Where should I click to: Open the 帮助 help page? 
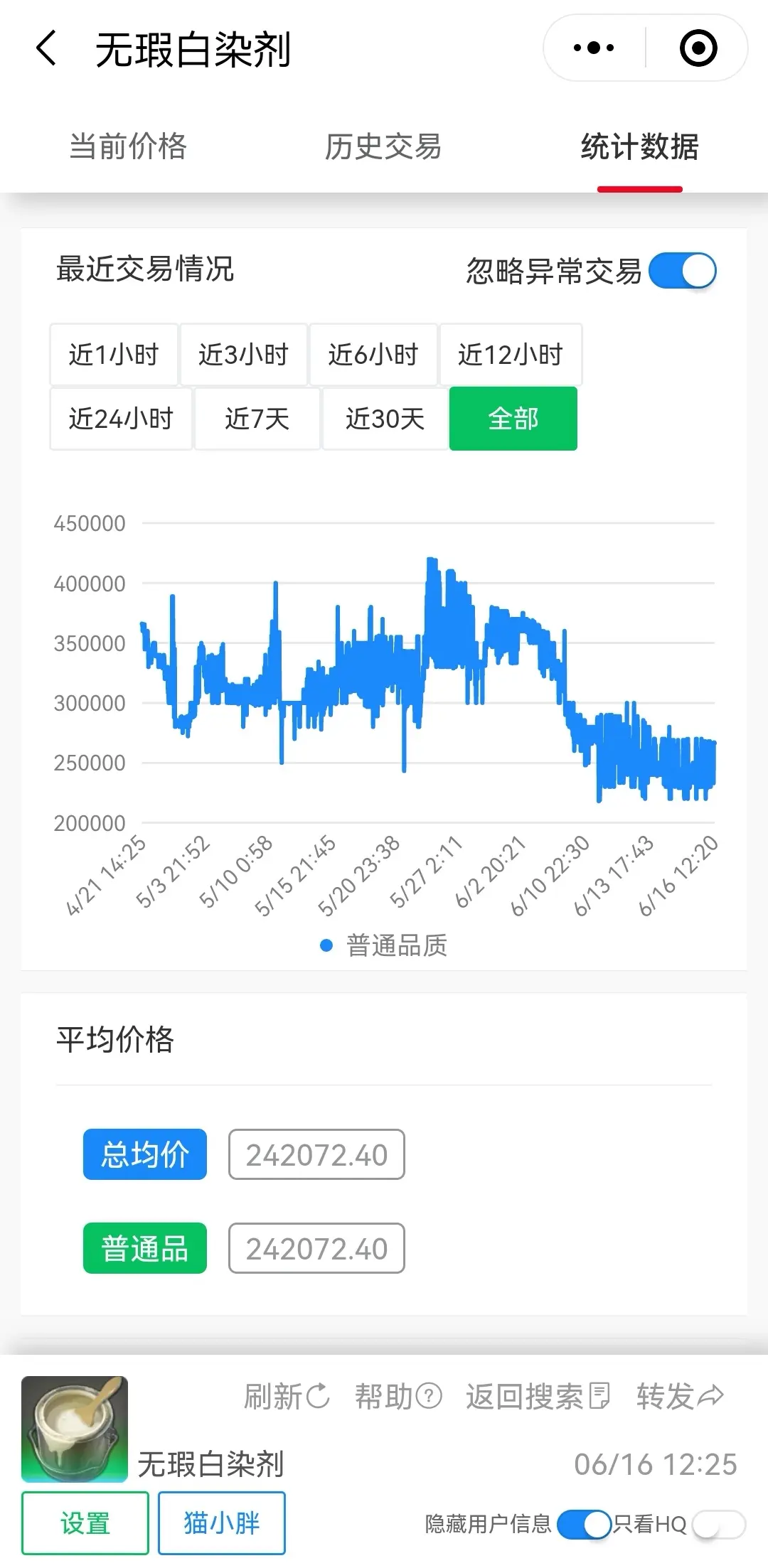398,1396
